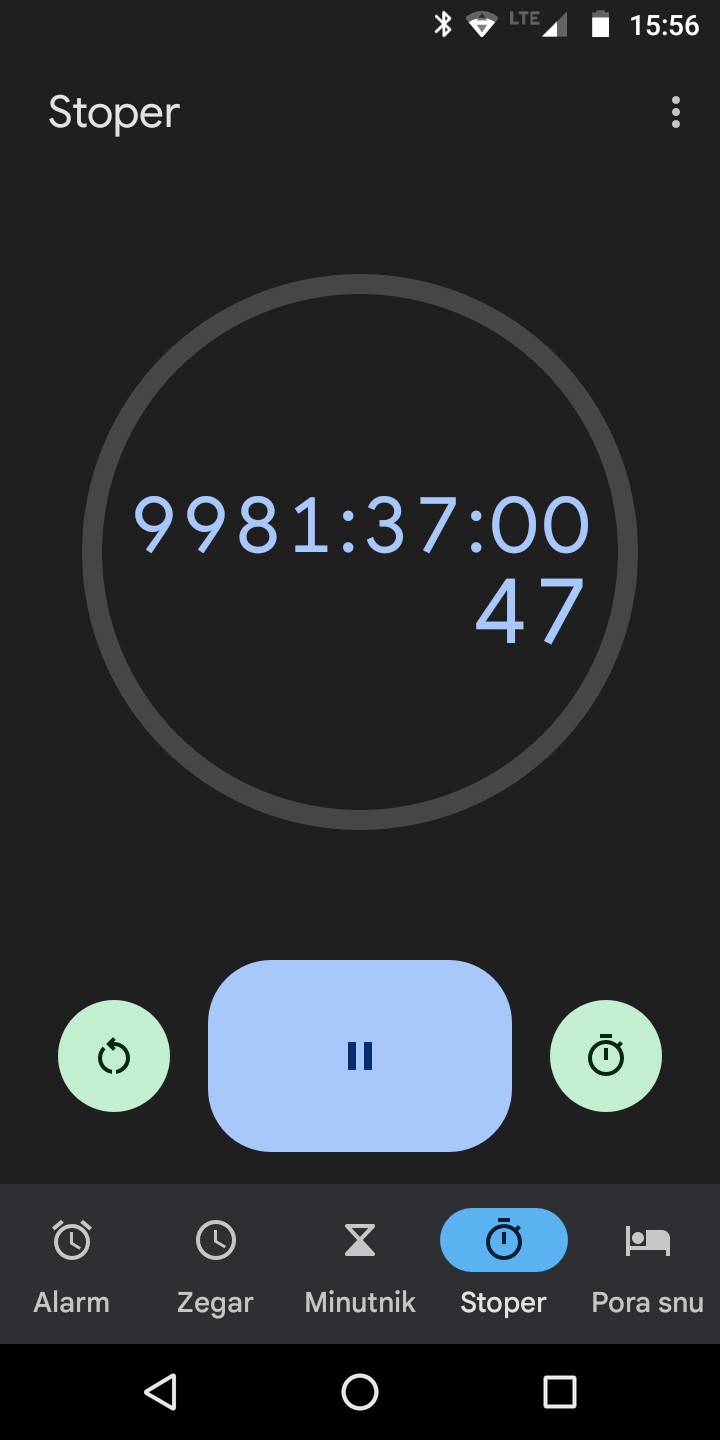Open the Pora snu tab
The width and height of the screenshot is (720, 1440).
click(647, 1264)
